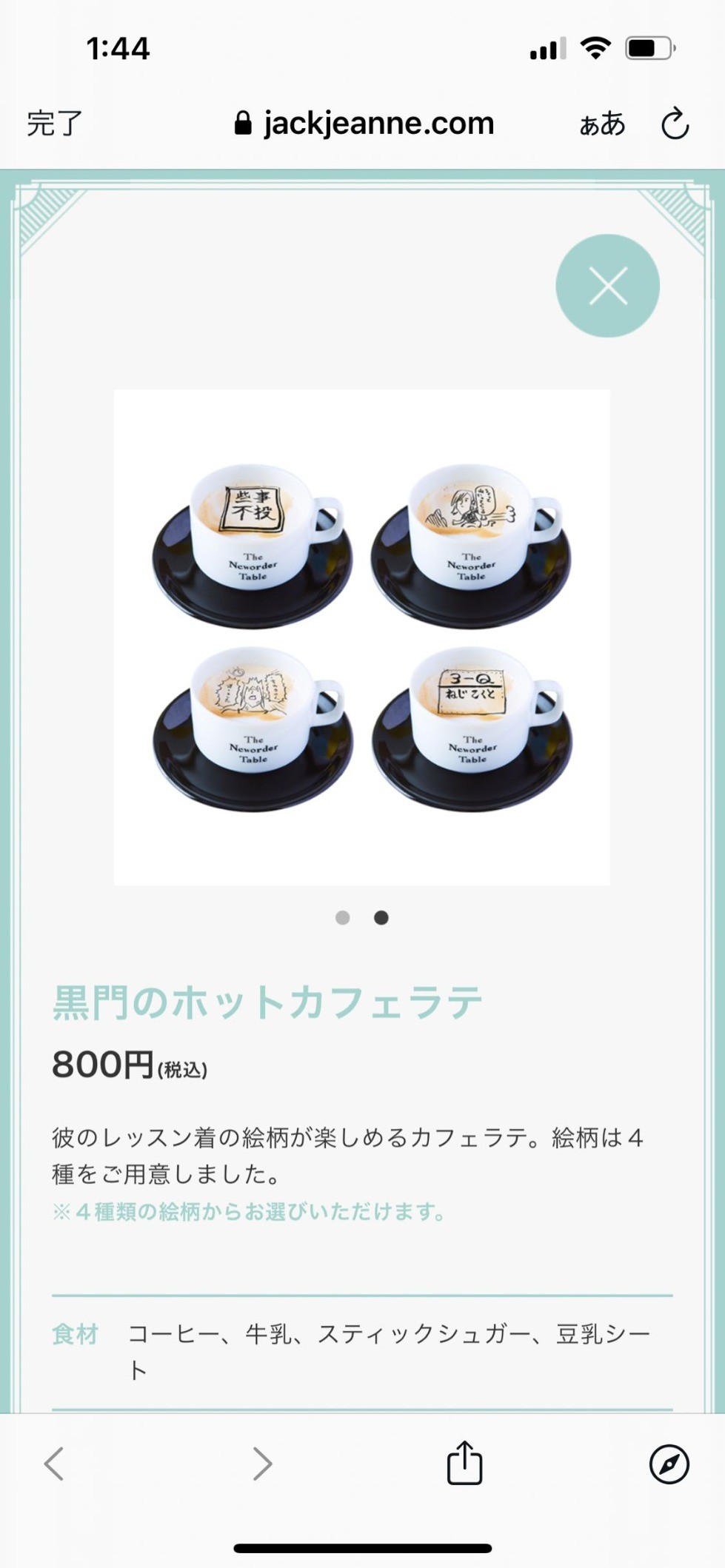Screen dimensions: 725x1568
Task: Go forward to the next page
Action: 262,1463
